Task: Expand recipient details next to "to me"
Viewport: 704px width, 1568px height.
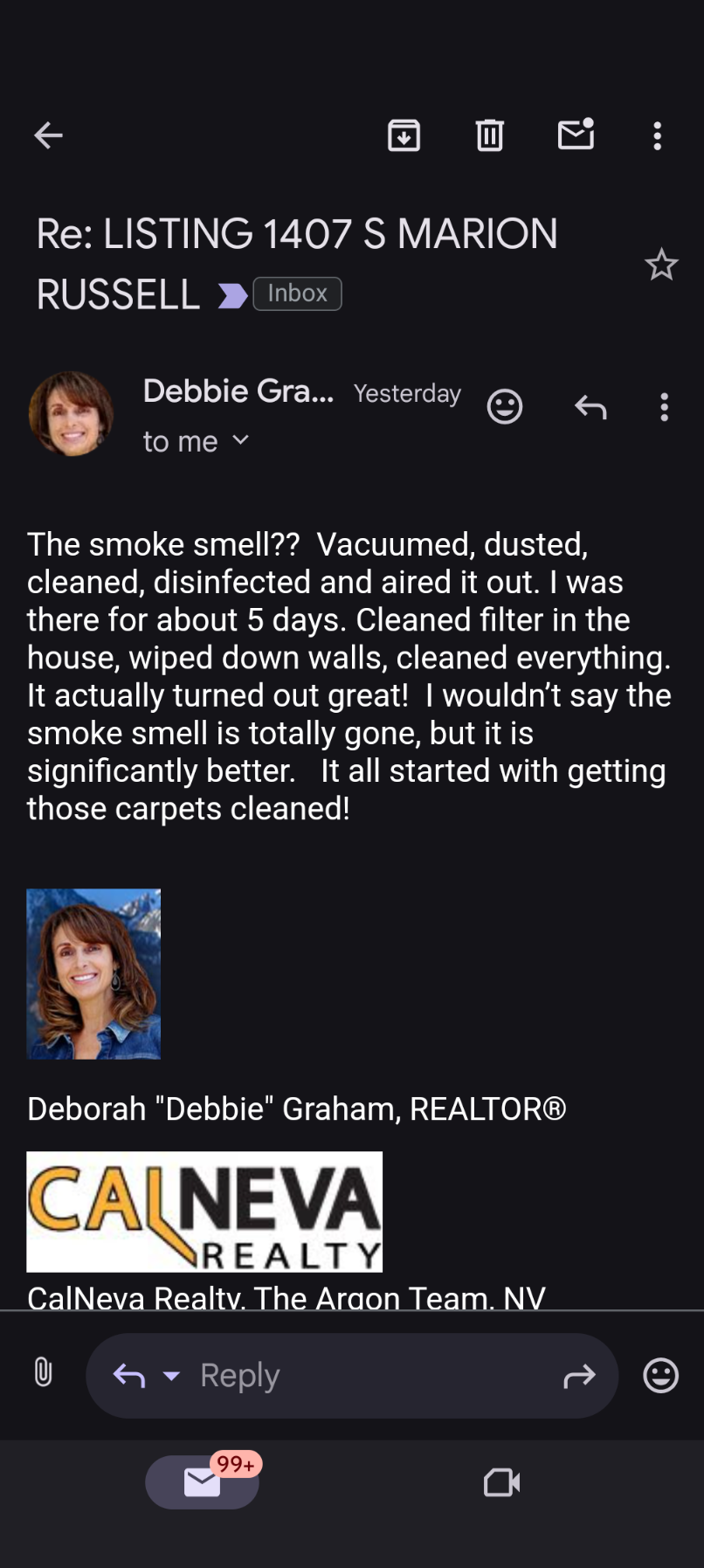Action: click(241, 440)
